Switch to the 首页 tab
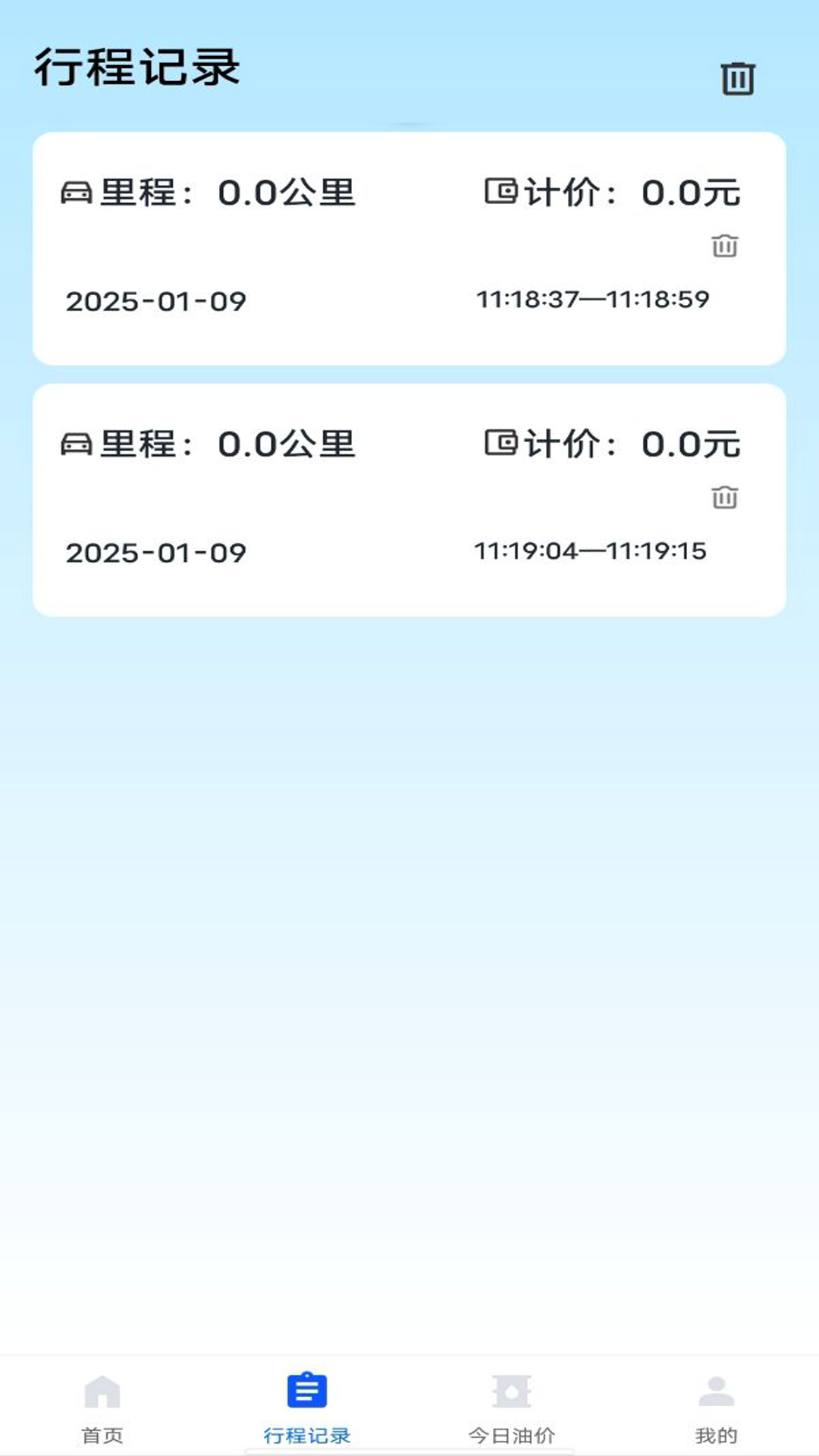The image size is (819, 1456). pyautogui.click(x=102, y=1407)
